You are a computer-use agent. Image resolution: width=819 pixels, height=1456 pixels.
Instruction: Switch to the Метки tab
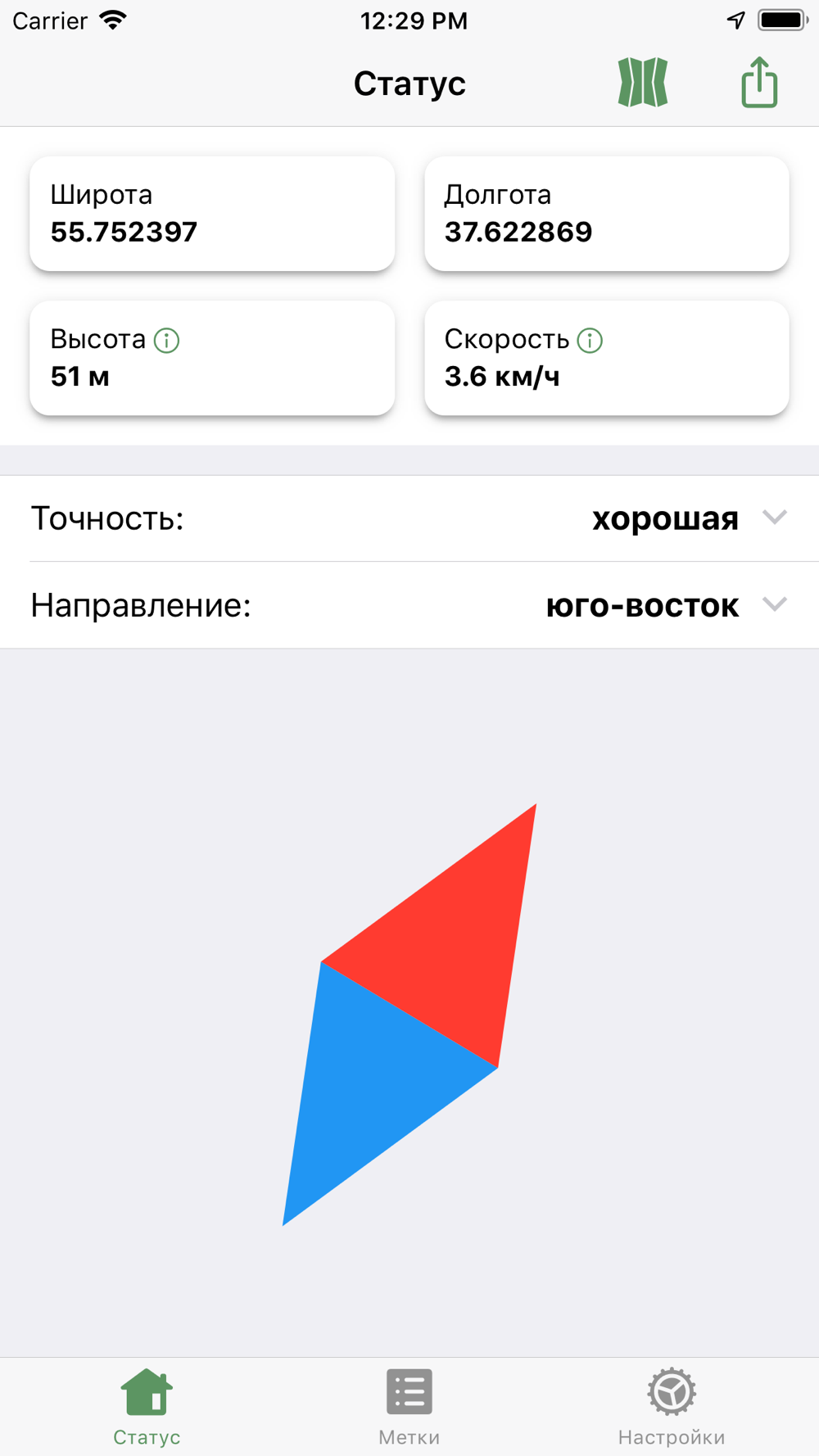[x=409, y=1405]
